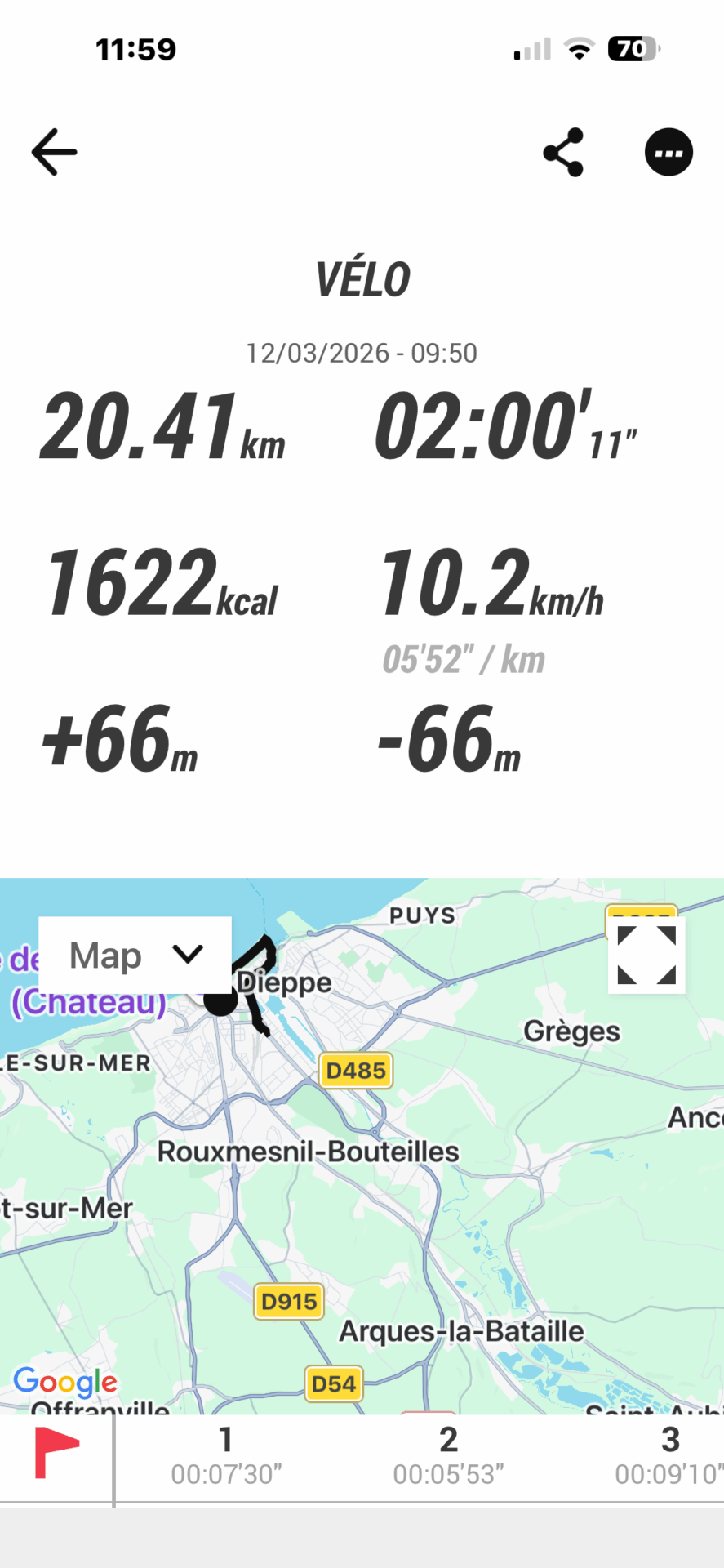
Task: Share this Vélo activity
Action: 563,153
